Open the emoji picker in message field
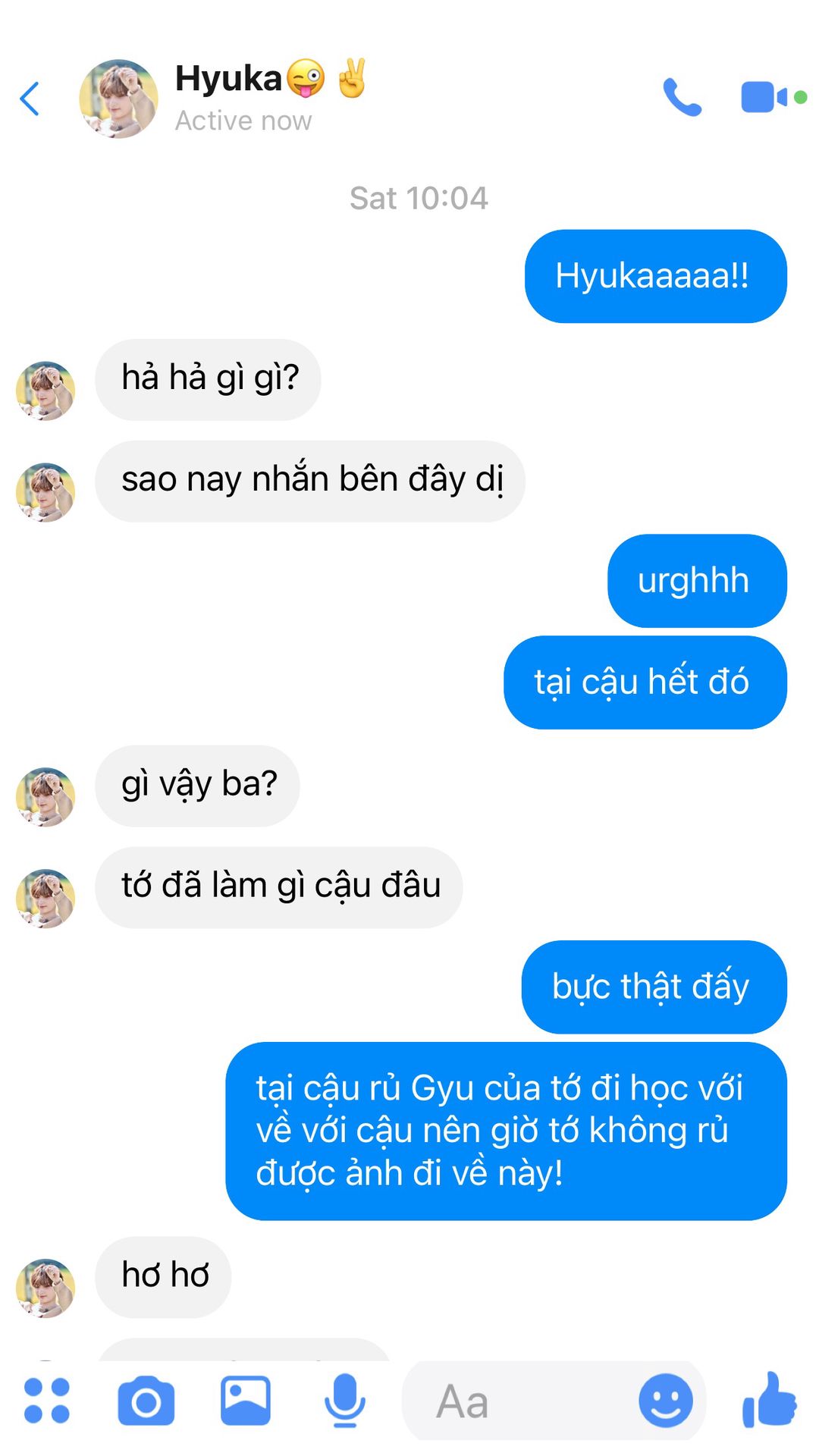This screenshot has width=819, height=1456. pos(665,1401)
